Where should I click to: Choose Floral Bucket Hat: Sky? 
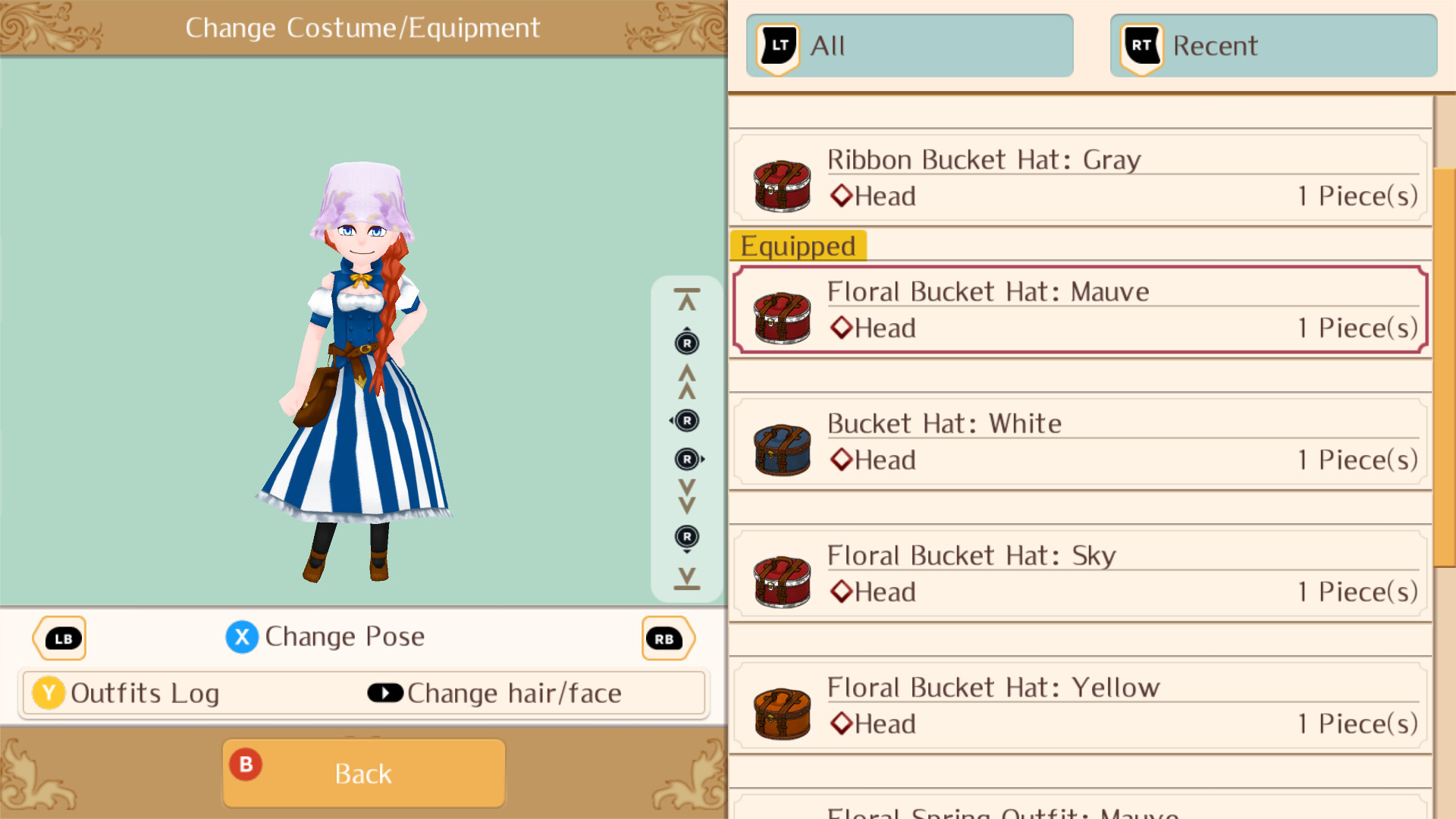(1080, 574)
